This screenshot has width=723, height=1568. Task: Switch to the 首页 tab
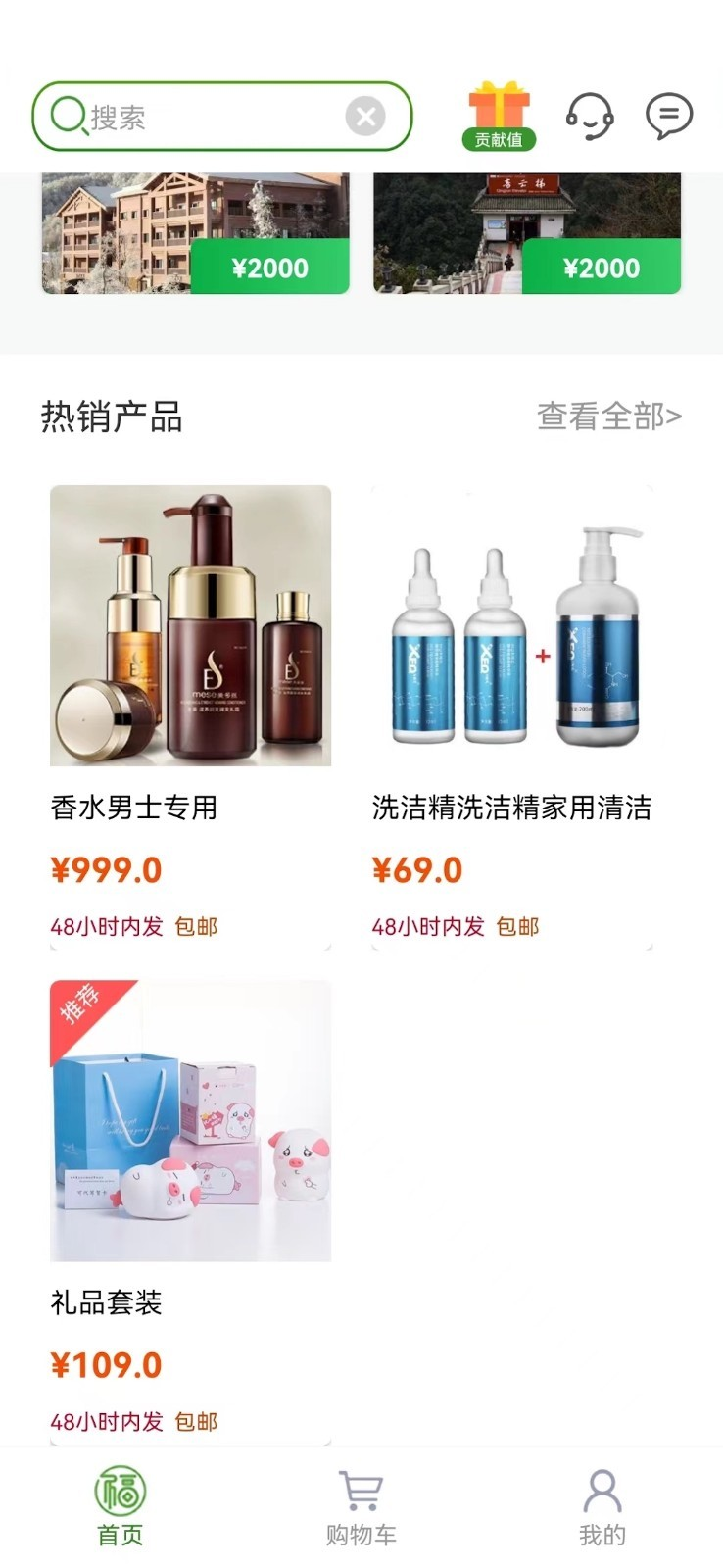pos(120,1506)
